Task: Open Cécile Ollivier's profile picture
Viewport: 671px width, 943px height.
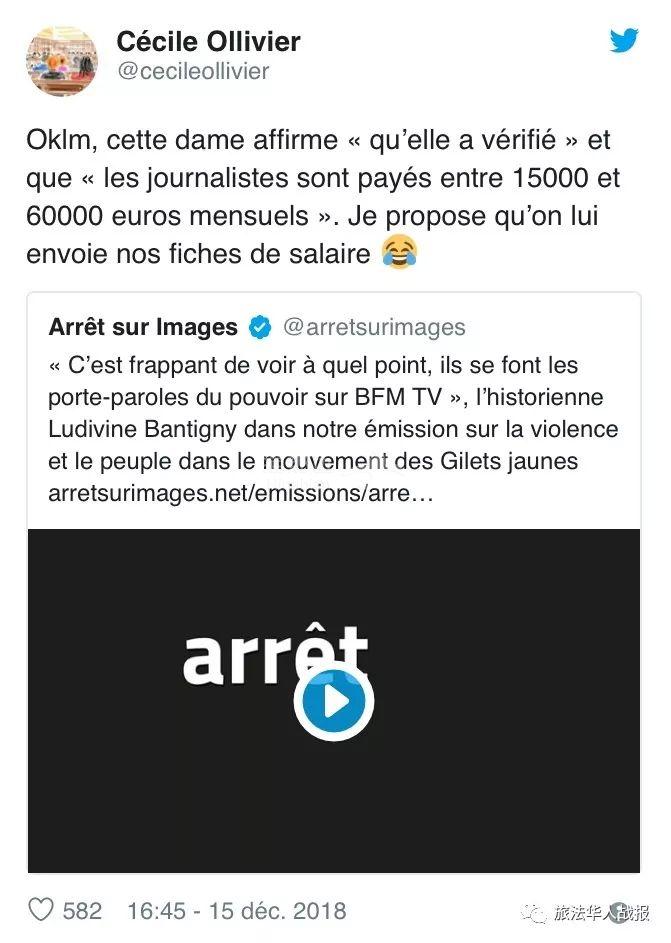Action: (x=62, y=61)
